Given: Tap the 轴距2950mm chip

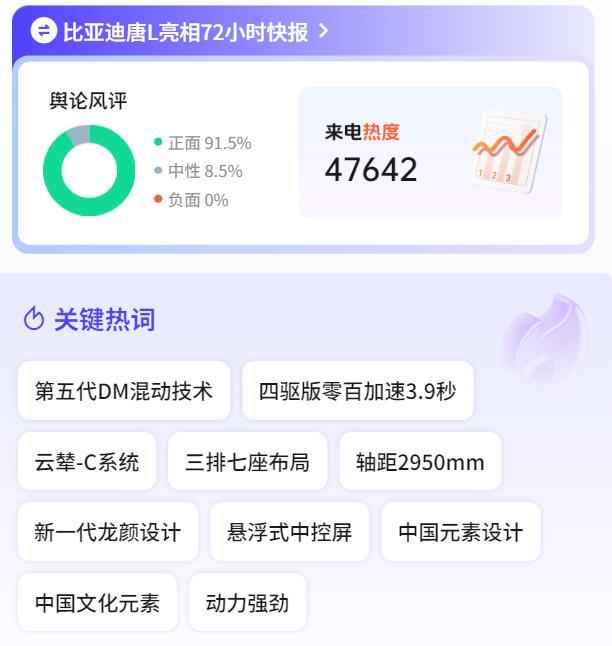Looking at the screenshot, I should pyautogui.click(x=420, y=462).
